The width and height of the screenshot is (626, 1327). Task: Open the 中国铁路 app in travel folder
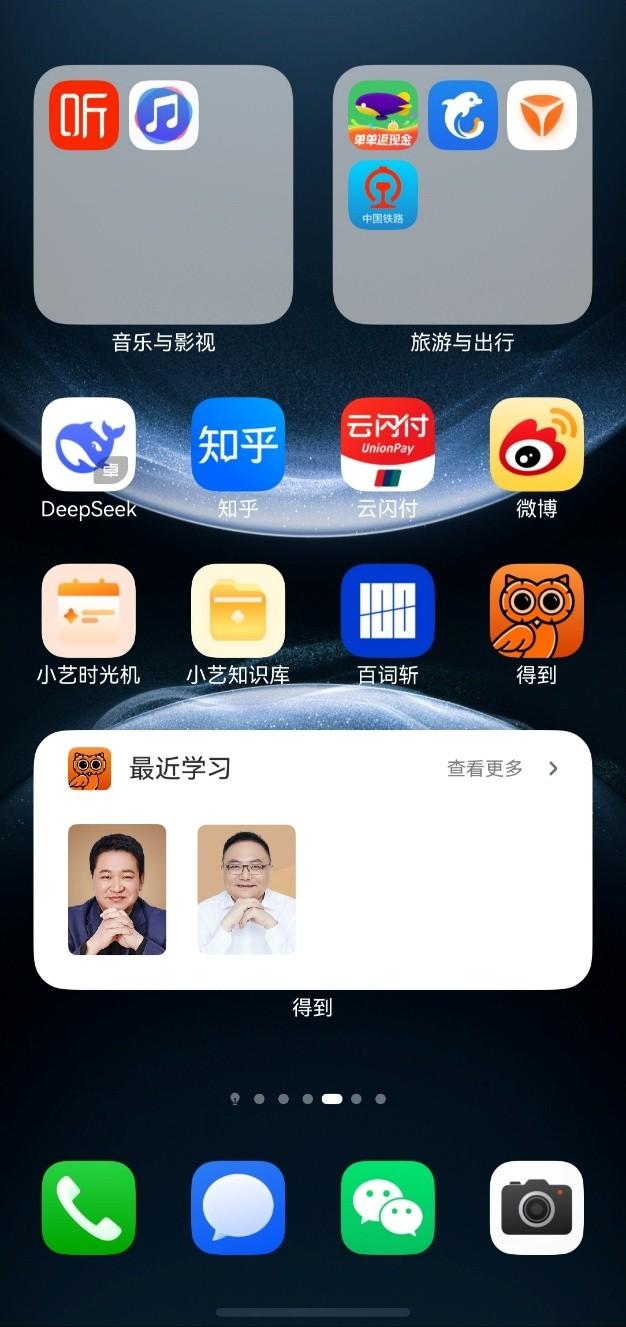click(x=383, y=195)
